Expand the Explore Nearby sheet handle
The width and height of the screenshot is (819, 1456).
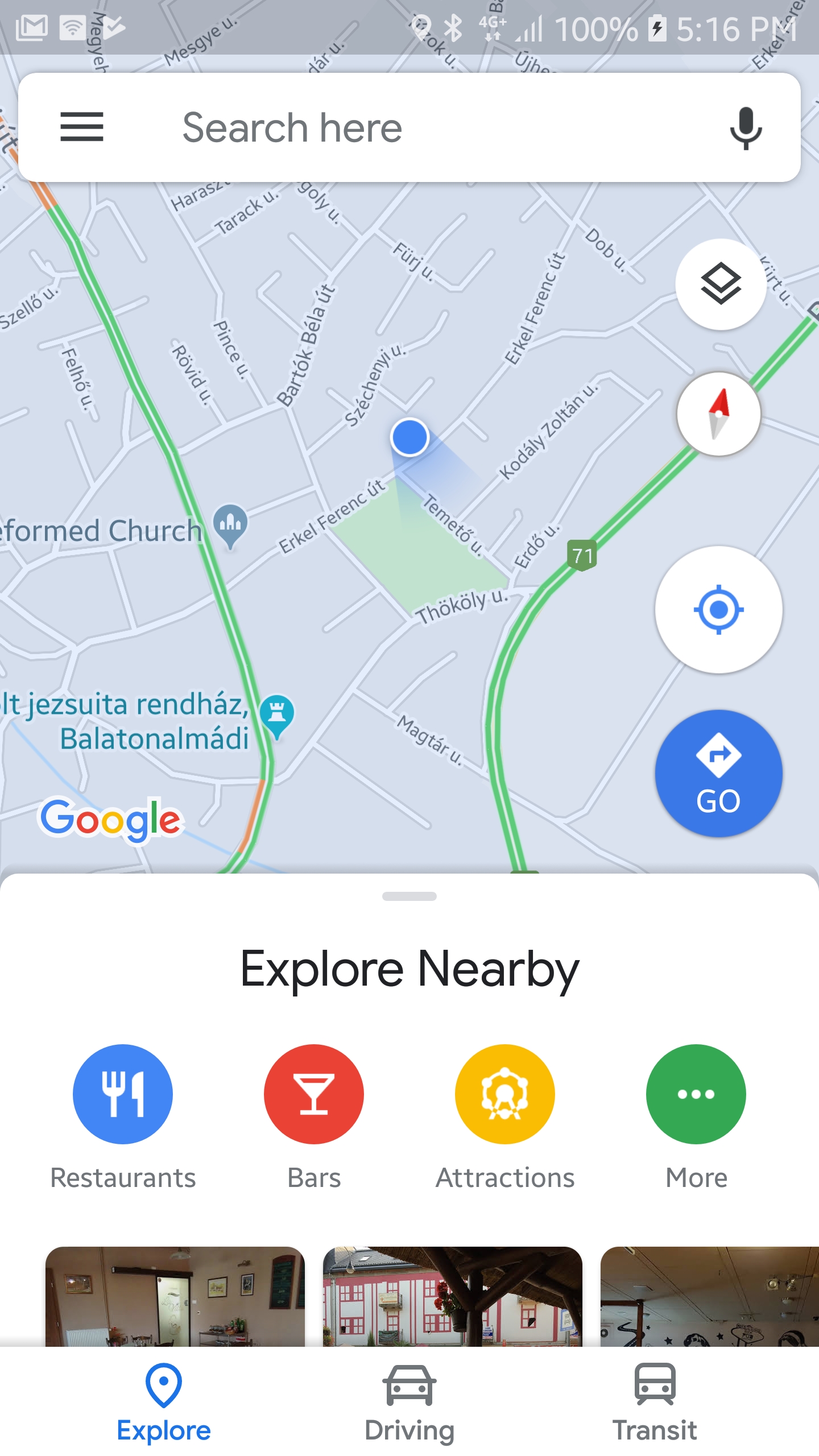click(x=409, y=897)
